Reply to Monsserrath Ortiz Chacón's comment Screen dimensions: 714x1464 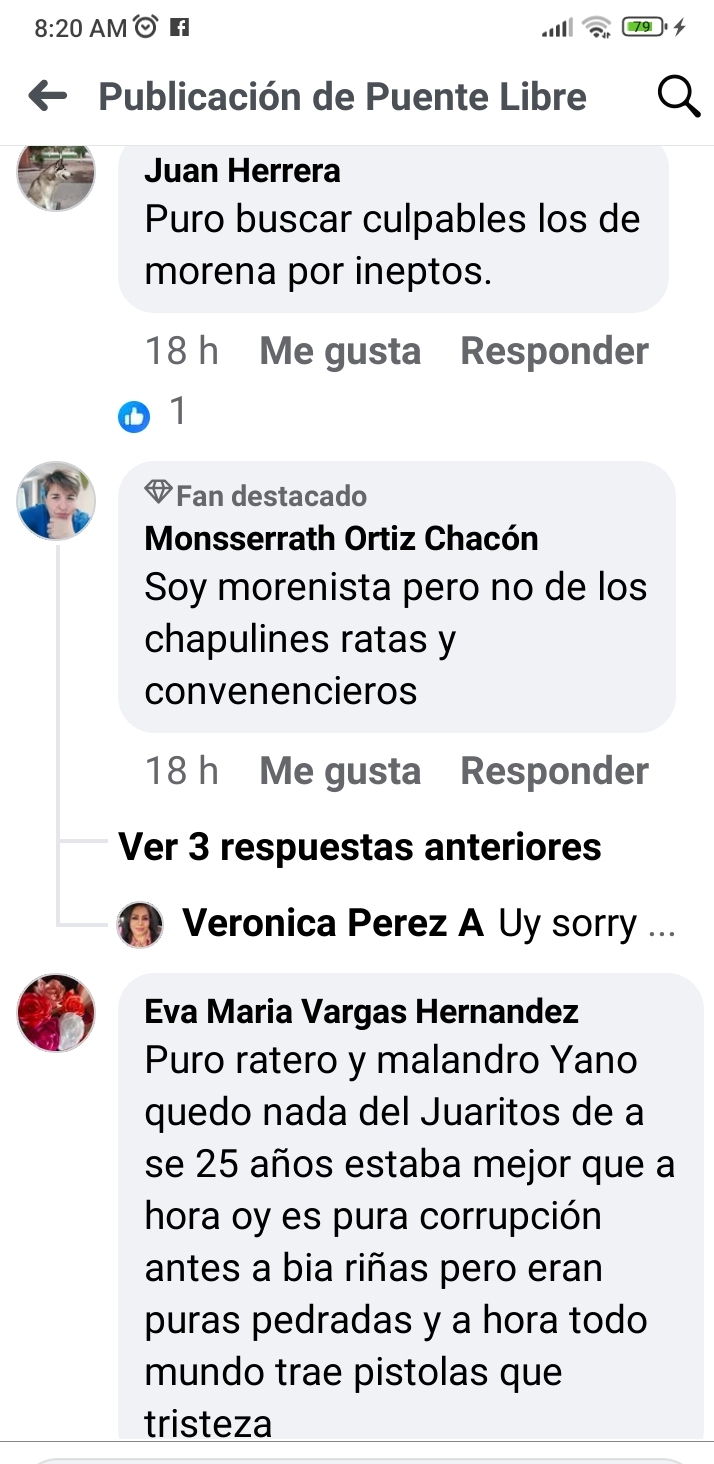[554, 771]
